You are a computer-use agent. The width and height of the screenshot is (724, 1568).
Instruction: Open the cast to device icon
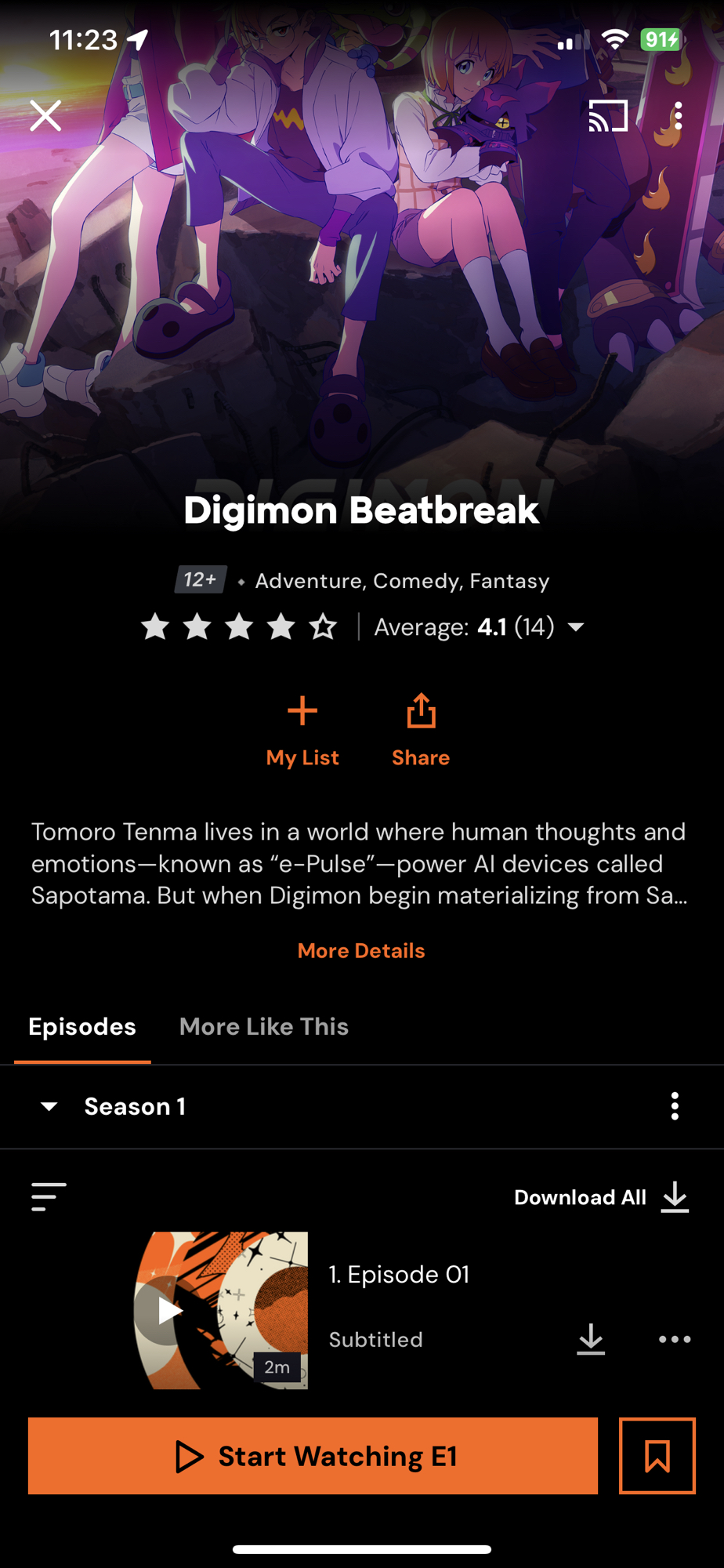click(608, 116)
